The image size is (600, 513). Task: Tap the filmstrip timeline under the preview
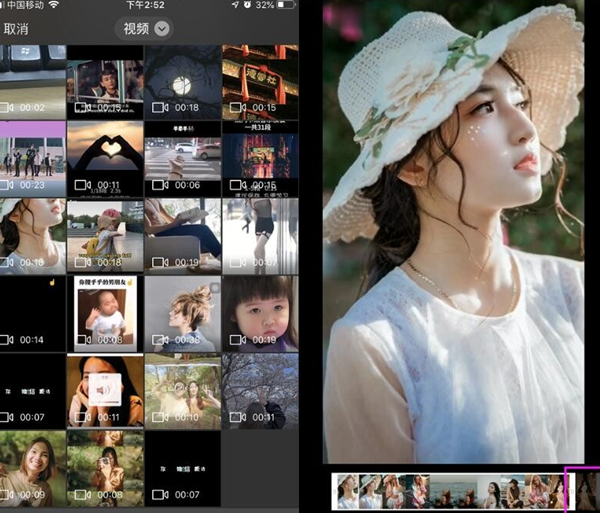point(448,491)
